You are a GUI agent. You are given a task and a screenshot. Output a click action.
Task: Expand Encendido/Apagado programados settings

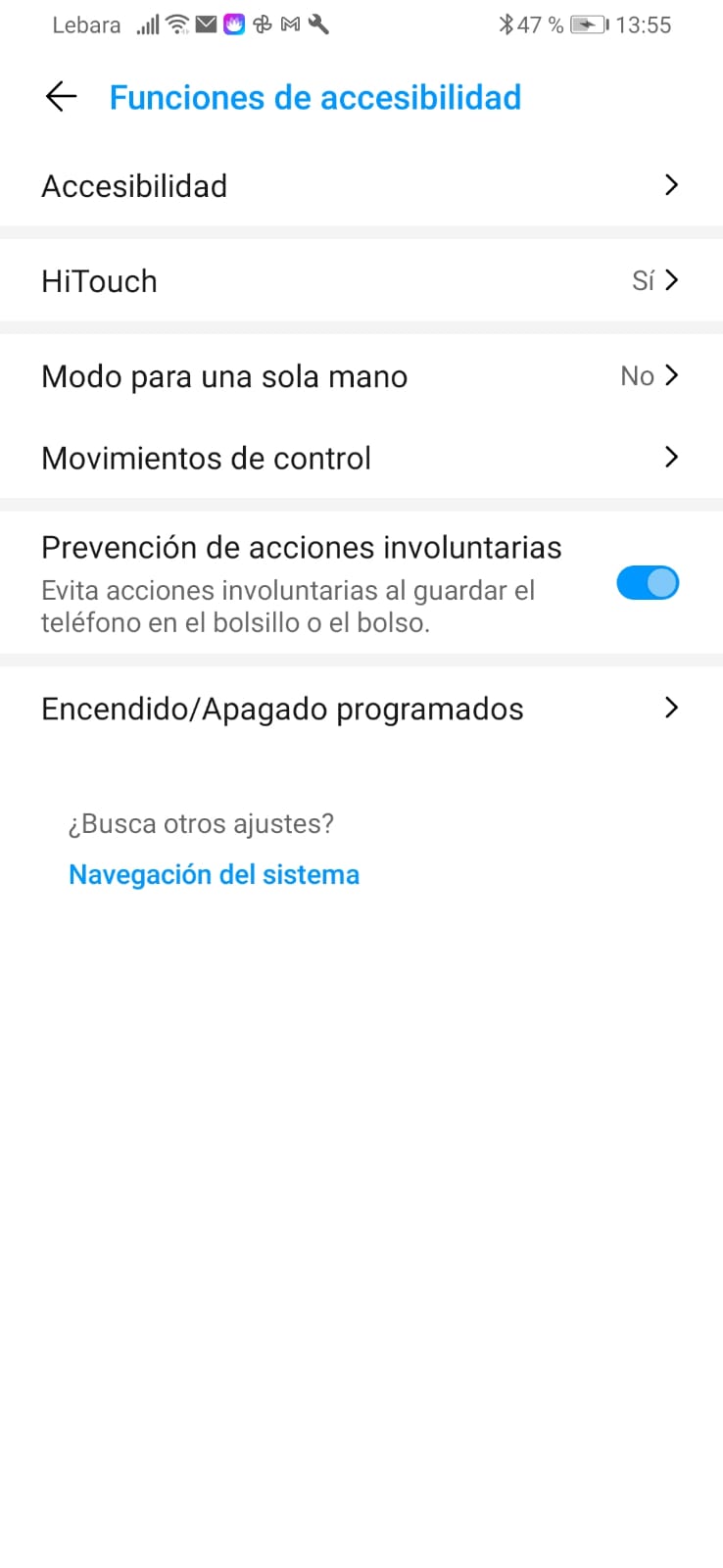point(361,708)
